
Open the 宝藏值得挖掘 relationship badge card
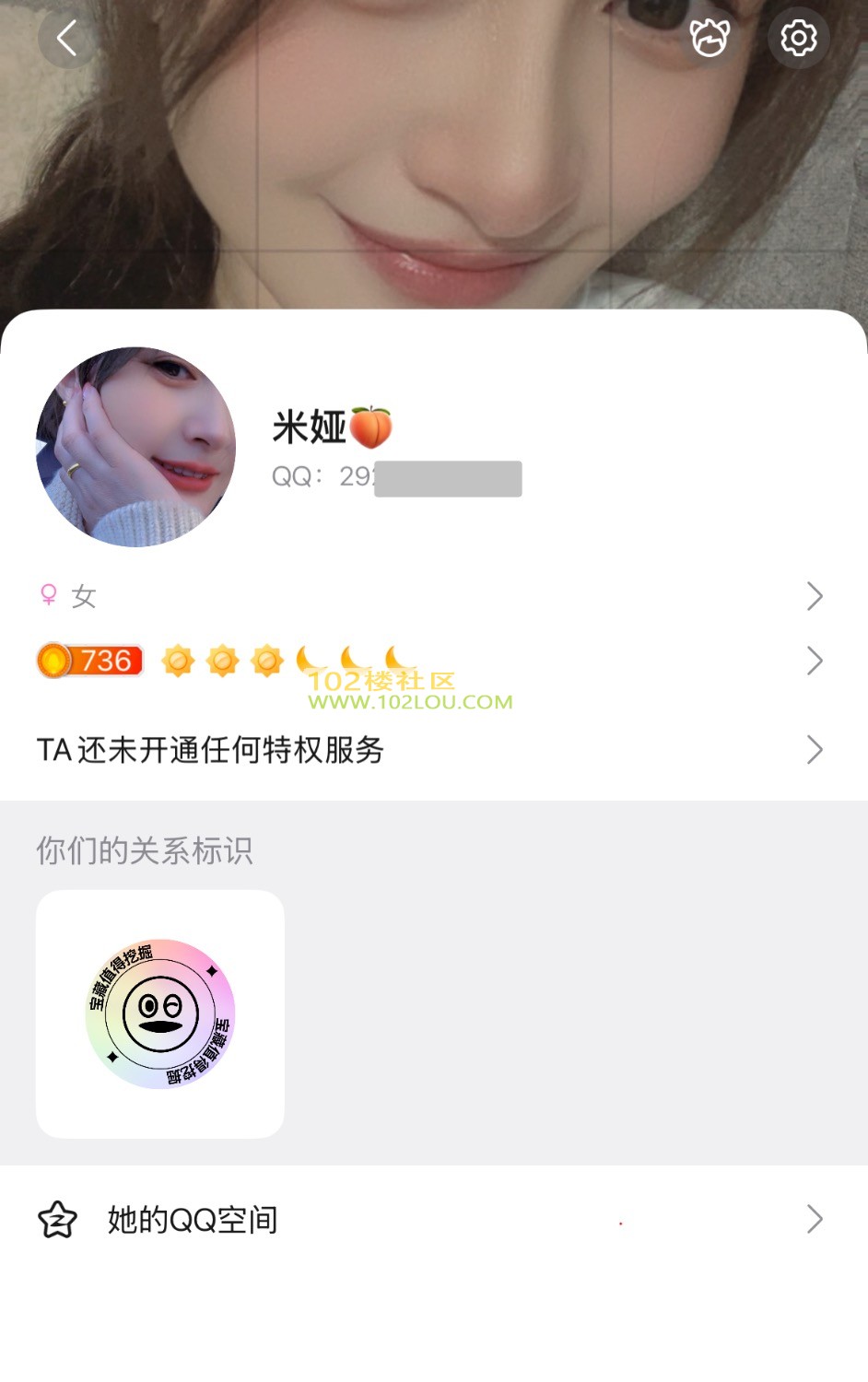[160, 1013]
